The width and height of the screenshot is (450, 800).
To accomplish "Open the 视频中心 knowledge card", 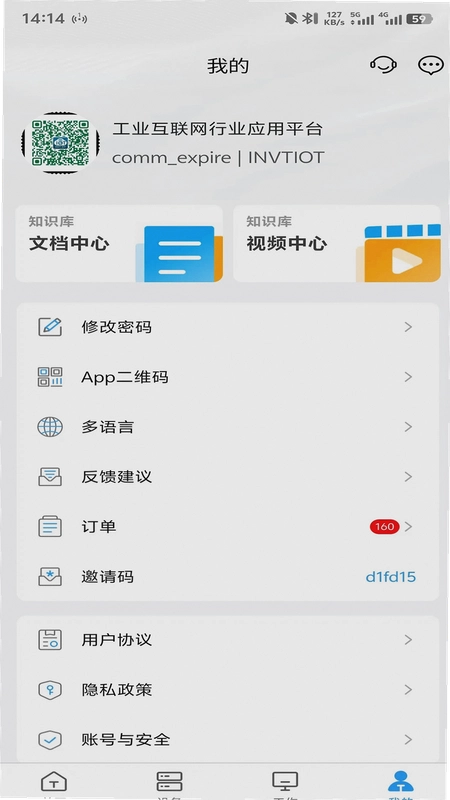I will point(337,243).
